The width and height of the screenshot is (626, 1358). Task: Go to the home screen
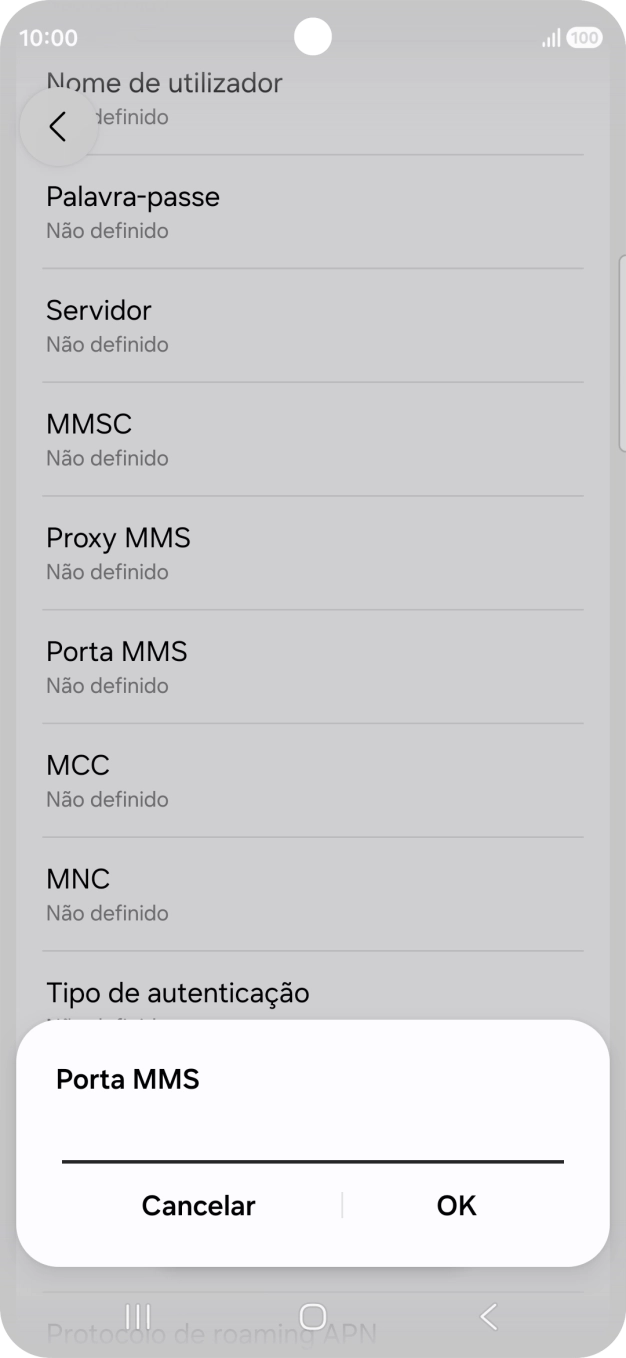(x=313, y=1316)
